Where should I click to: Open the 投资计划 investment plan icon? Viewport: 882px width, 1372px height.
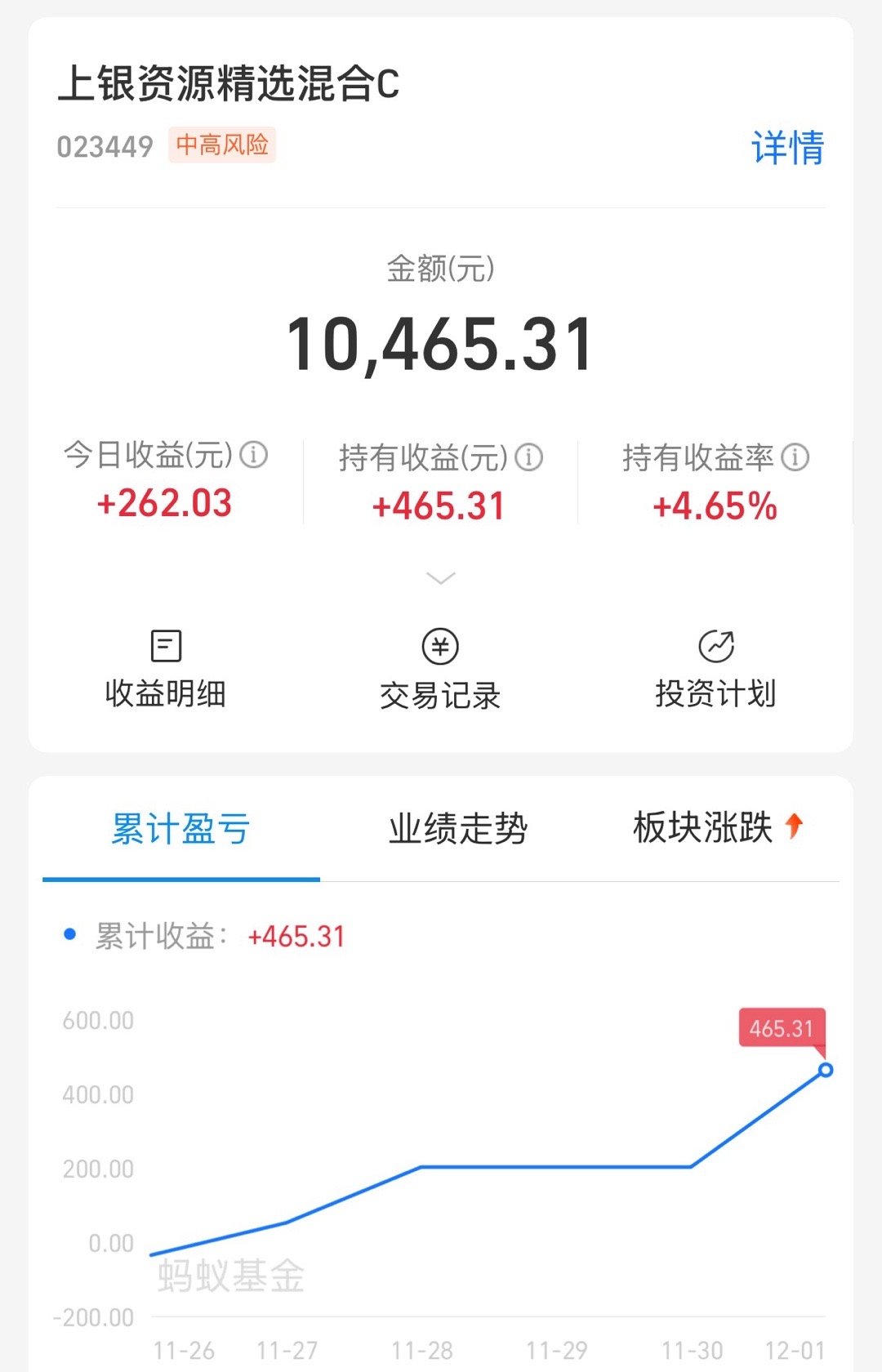[x=715, y=648]
